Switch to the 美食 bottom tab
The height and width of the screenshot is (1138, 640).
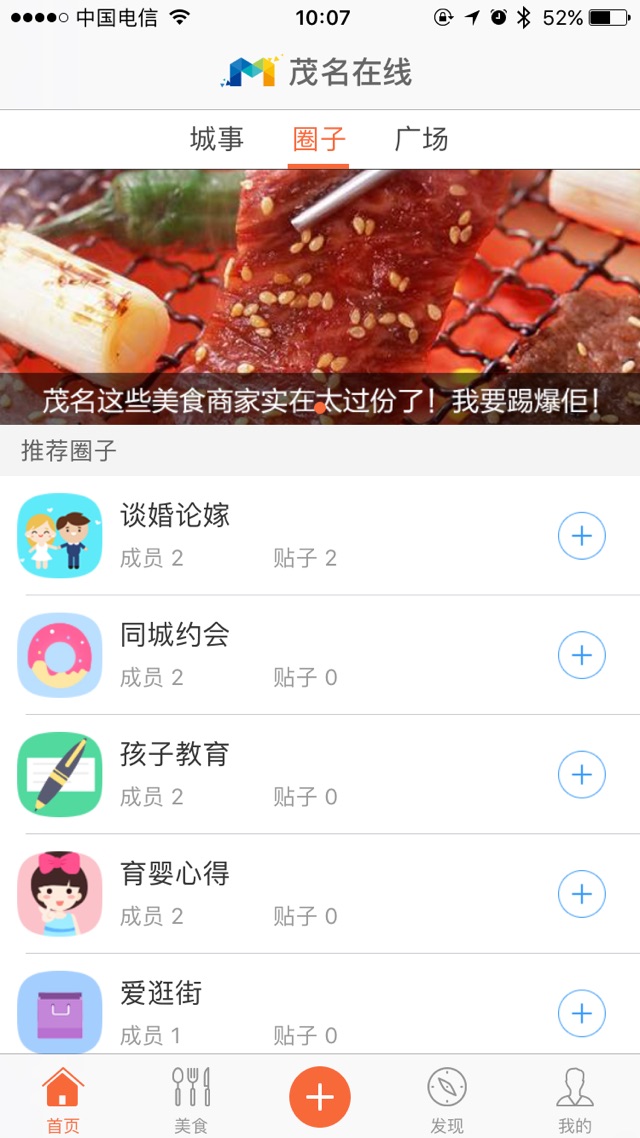(x=191, y=1098)
